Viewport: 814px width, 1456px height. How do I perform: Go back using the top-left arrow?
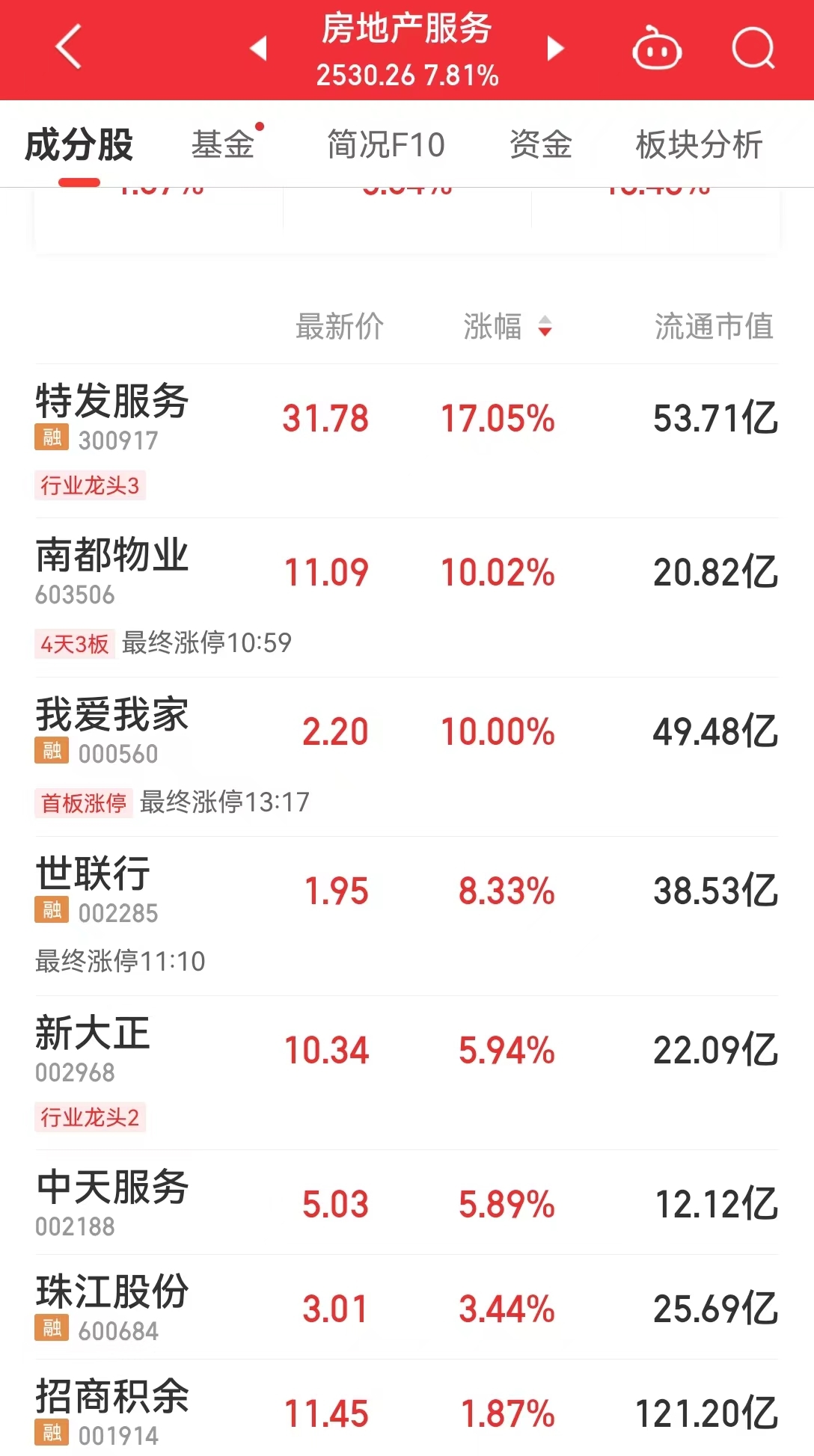point(68,48)
